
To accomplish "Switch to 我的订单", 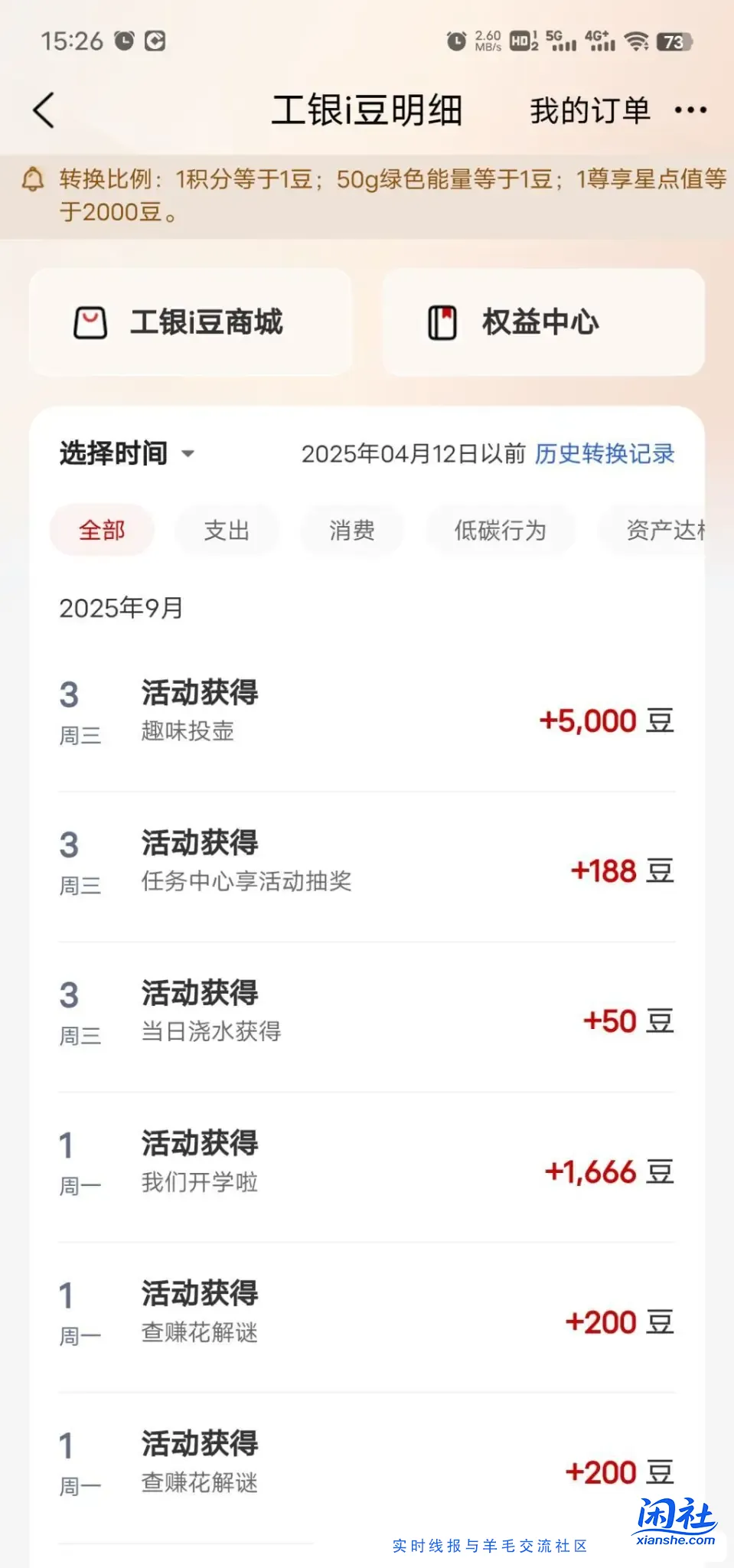I will 591,109.
